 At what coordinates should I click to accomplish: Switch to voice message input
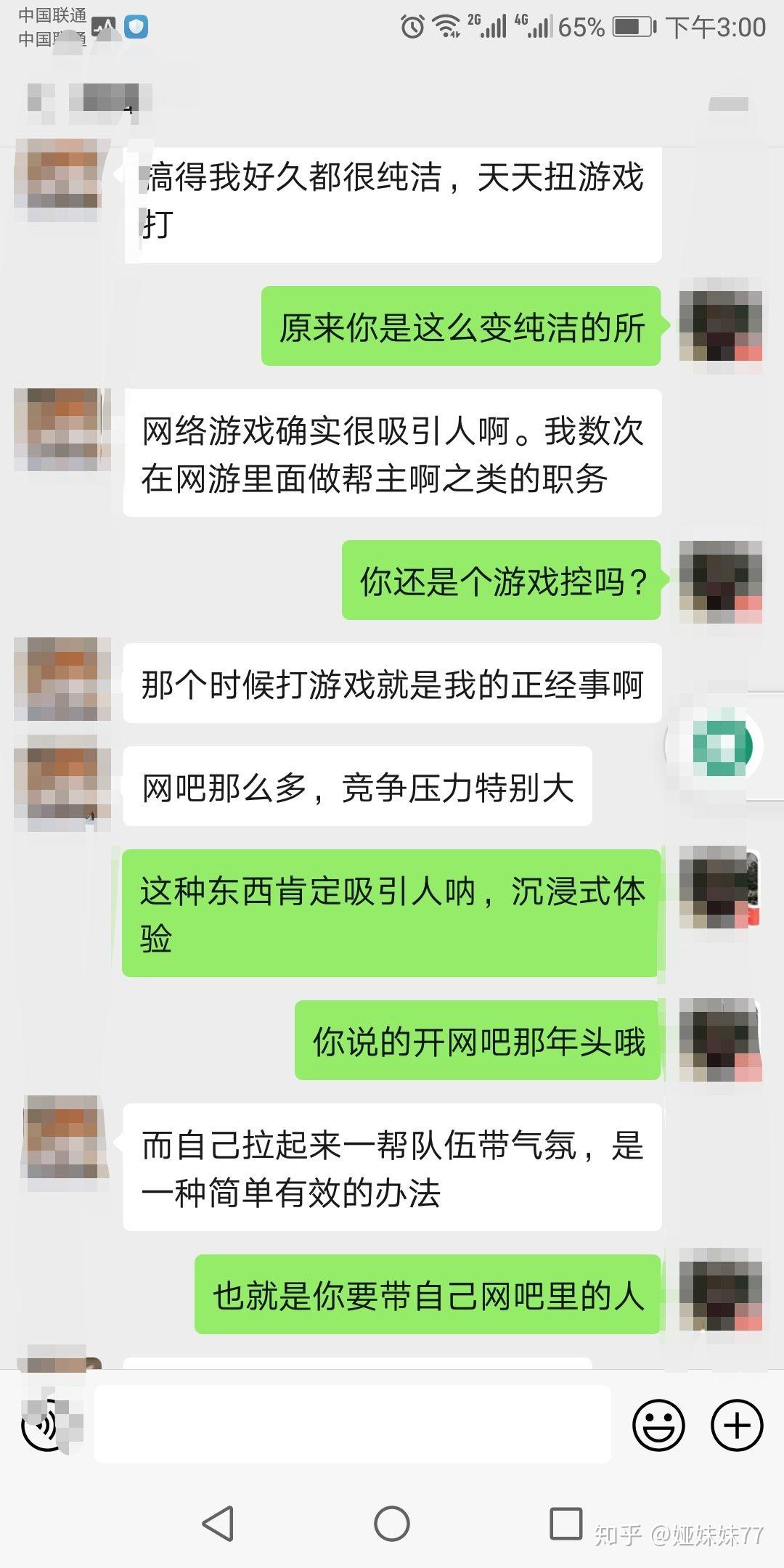(x=46, y=1425)
